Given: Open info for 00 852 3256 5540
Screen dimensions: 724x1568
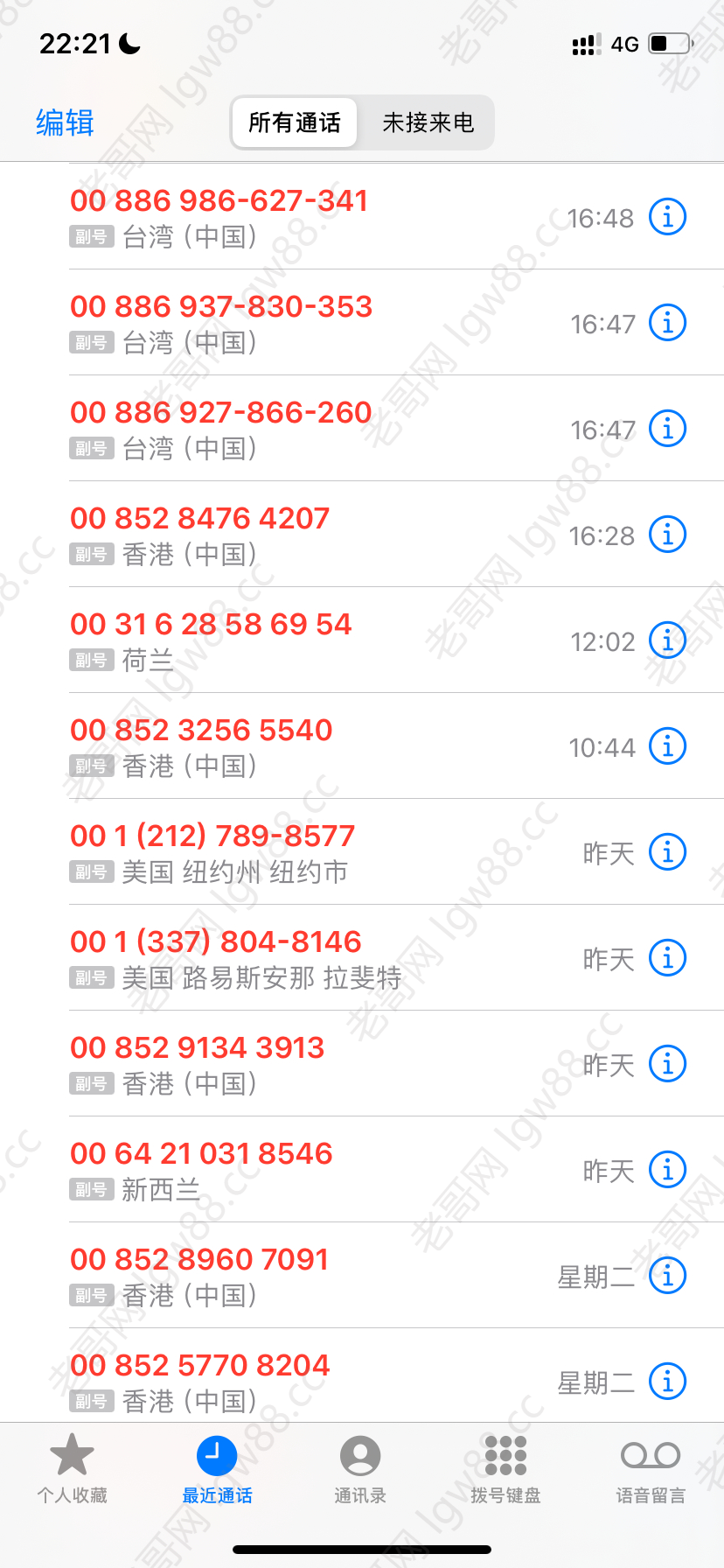Looking at the screenshot, I should (x=667, y=745).
